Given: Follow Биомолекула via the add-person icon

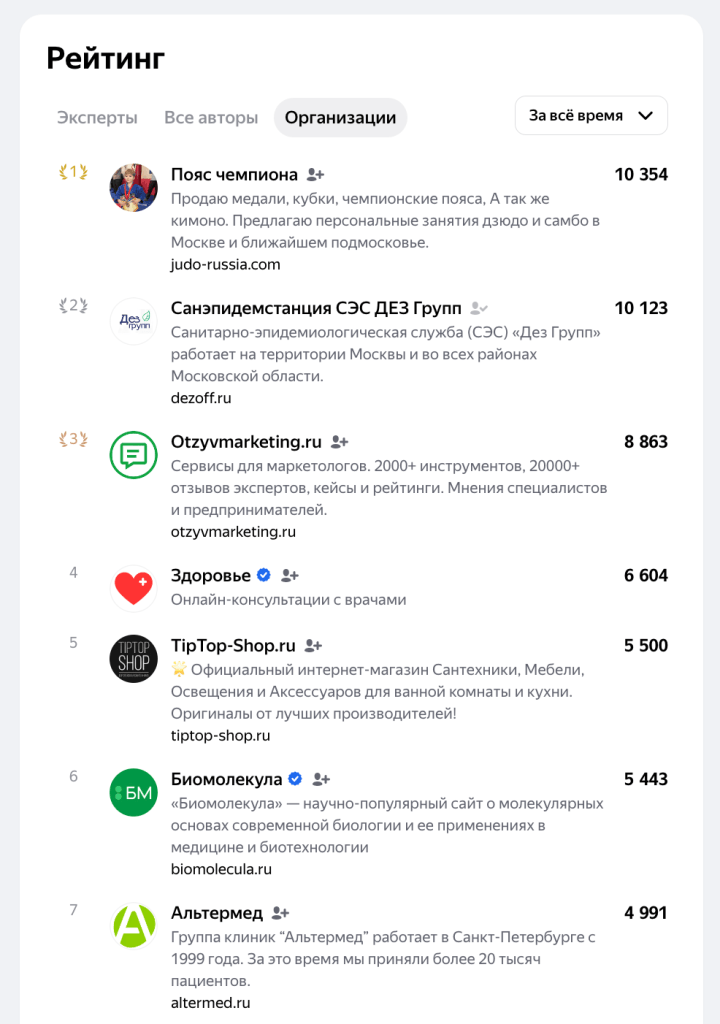Looking at the screenshot, I should click(321, 779).
